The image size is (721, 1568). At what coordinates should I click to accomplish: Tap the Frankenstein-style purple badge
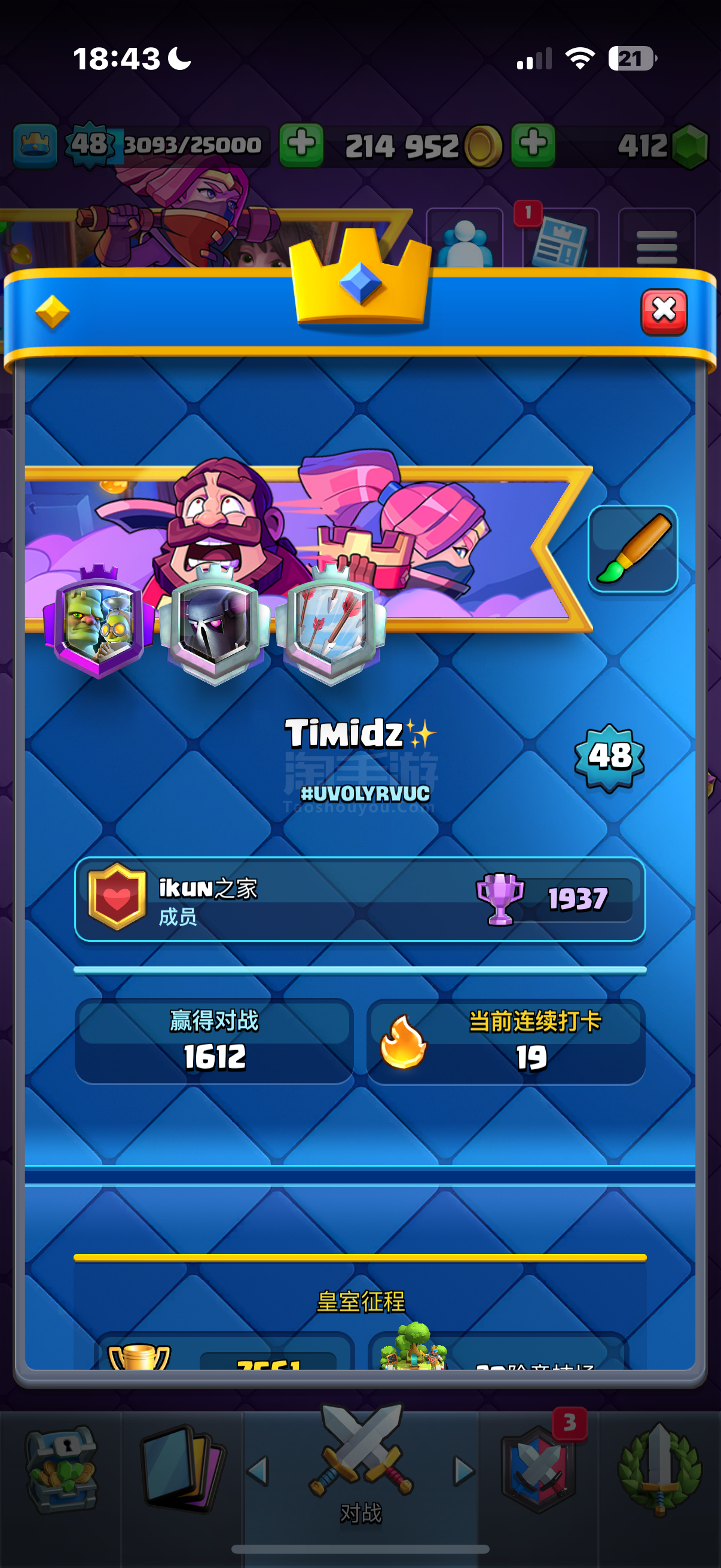pyautogui.click(x=99, y=622)
